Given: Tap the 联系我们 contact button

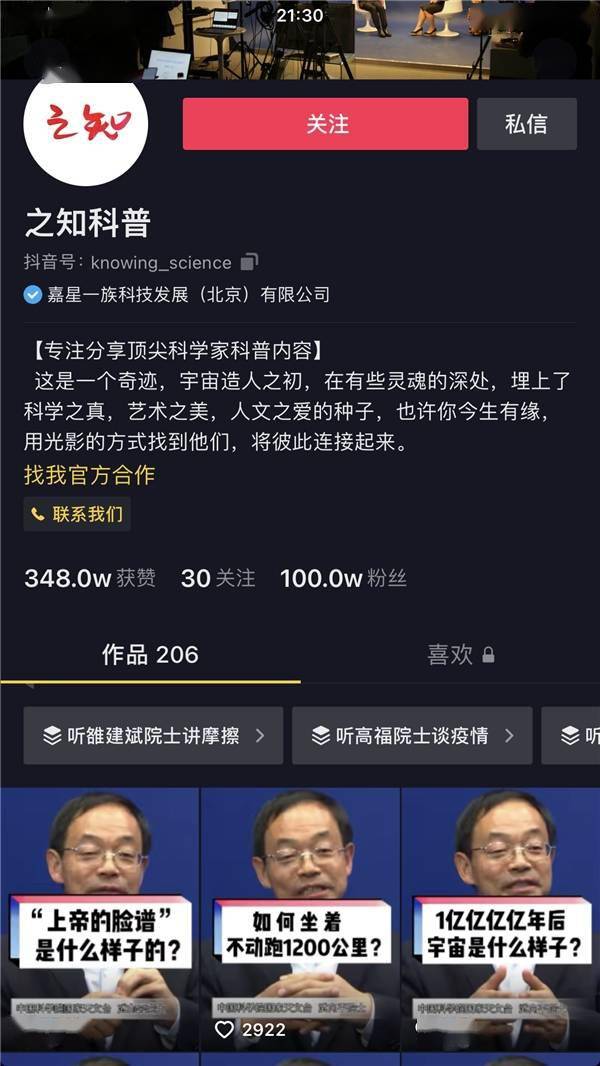Looking at the screenshot, I should [x=77, y=514].
